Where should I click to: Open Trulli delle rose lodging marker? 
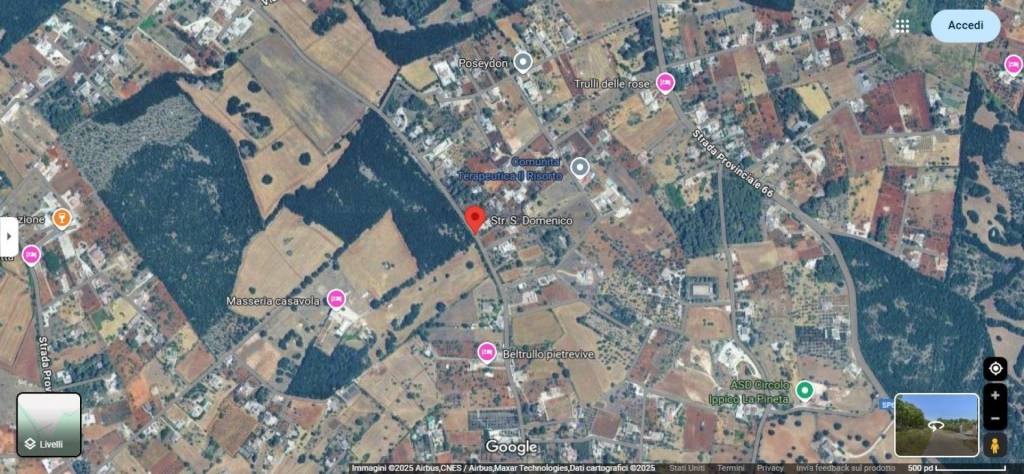[x=665, y=83]
